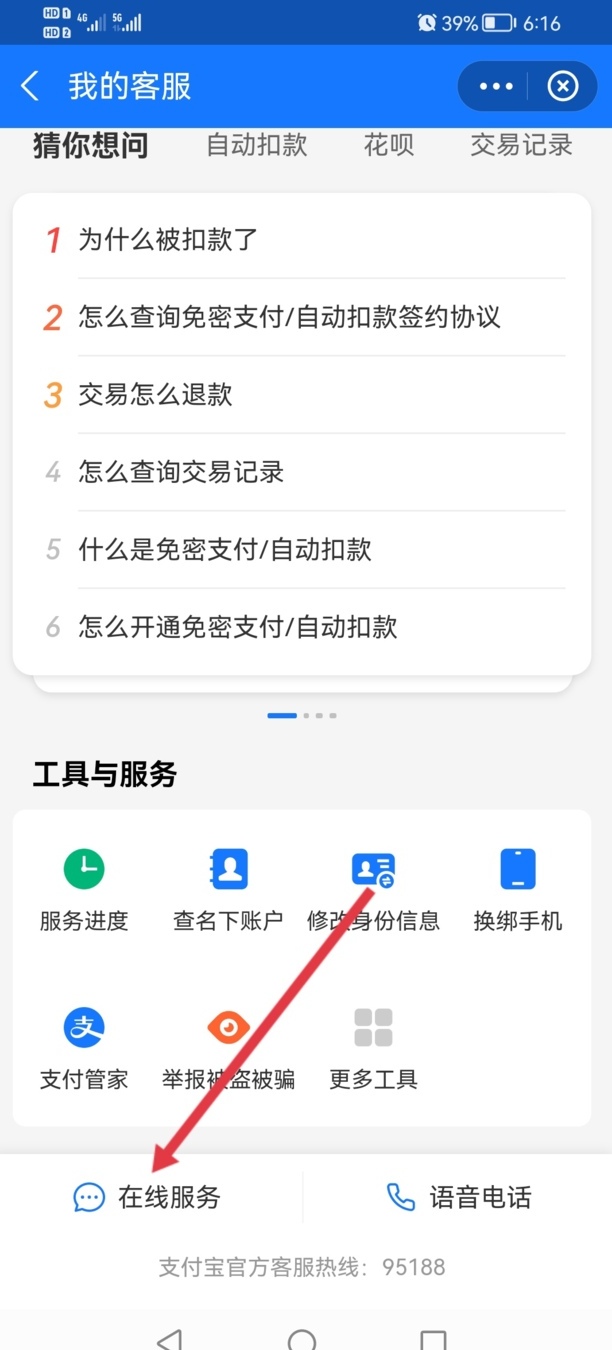Open the three-dot more options menu
The image size is (612, 1350).
[496, 87]
